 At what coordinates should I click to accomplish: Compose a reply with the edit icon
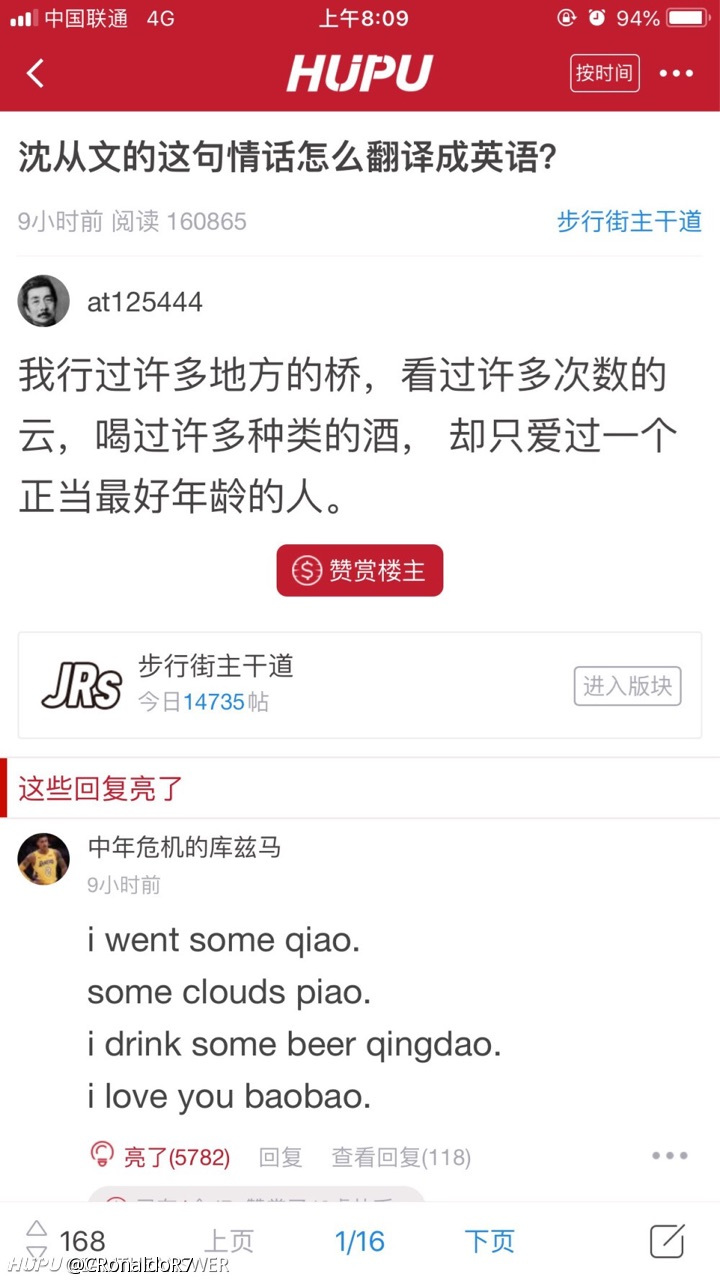[667, 1240]
